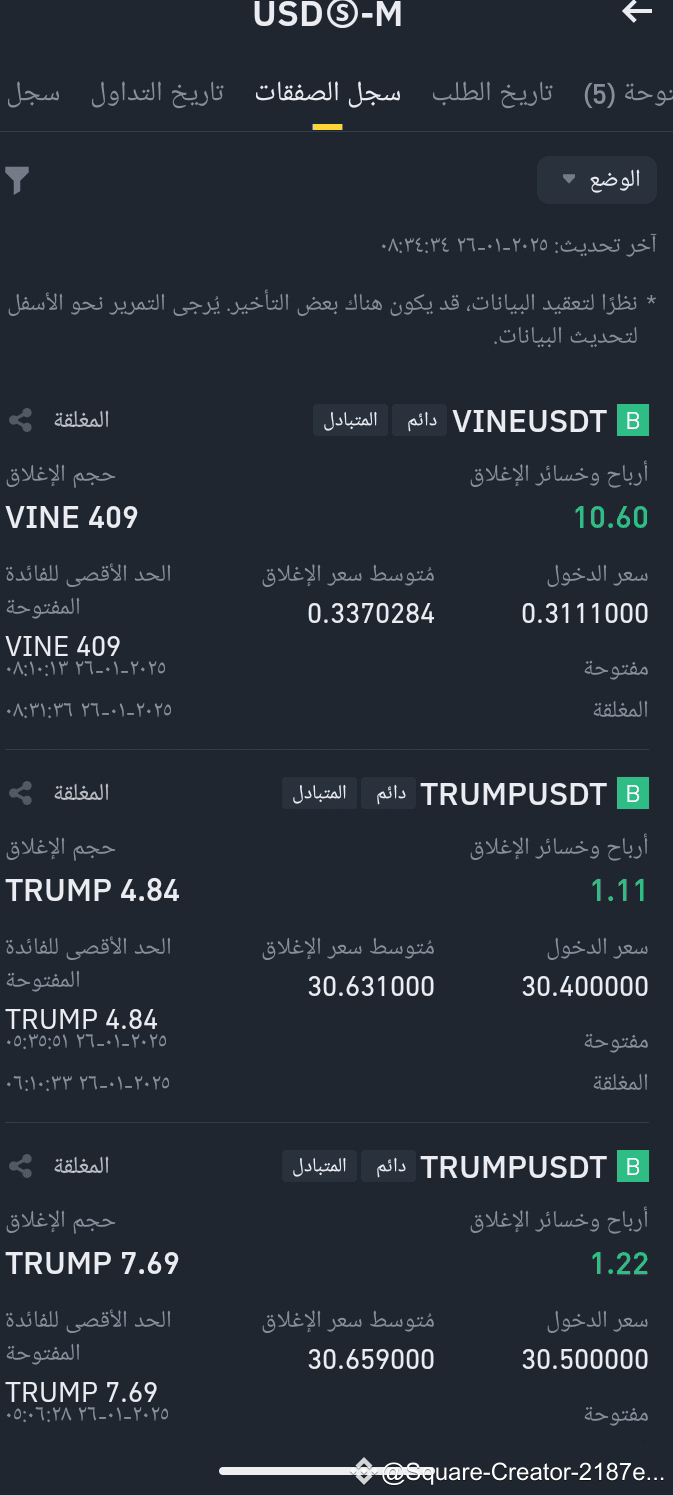Share the closed VINEUSDT position

click(20, 420)
